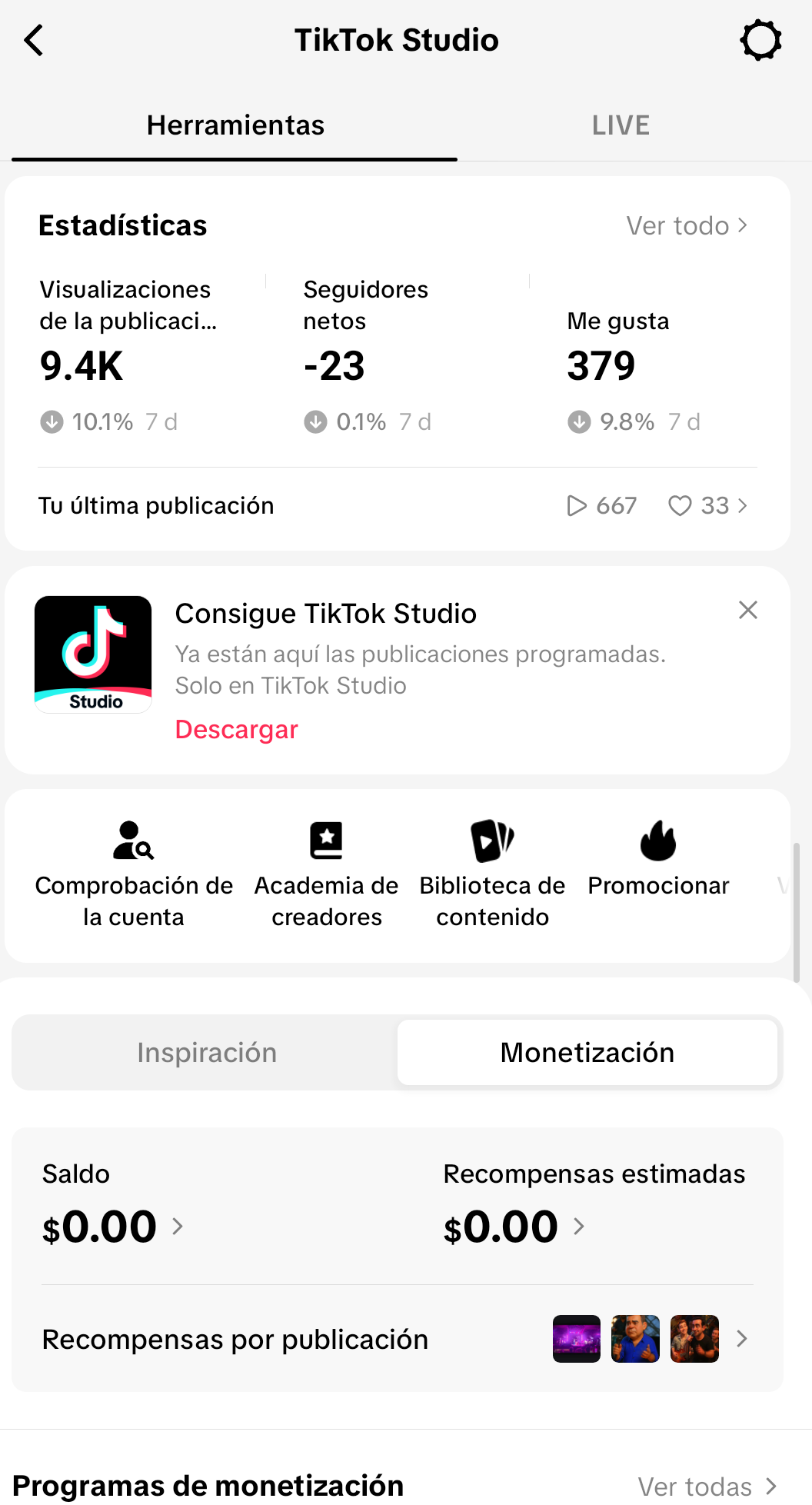The width and height of the screenshot is (812, 1505).
Task: Switch to the Inspiración toggle
Action: 206,1052
